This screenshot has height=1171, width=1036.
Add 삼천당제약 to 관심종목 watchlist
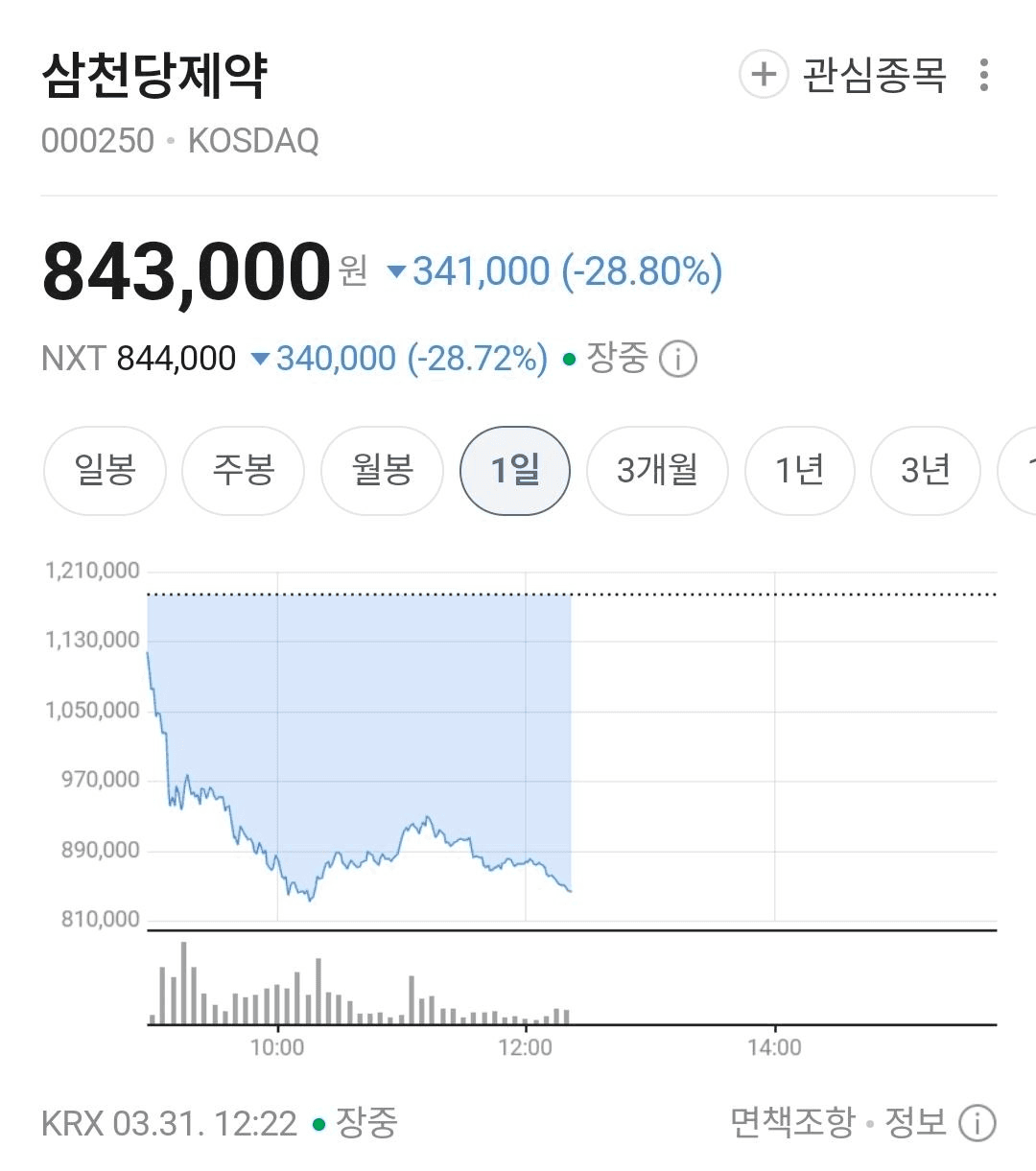(x=842, y=75)
